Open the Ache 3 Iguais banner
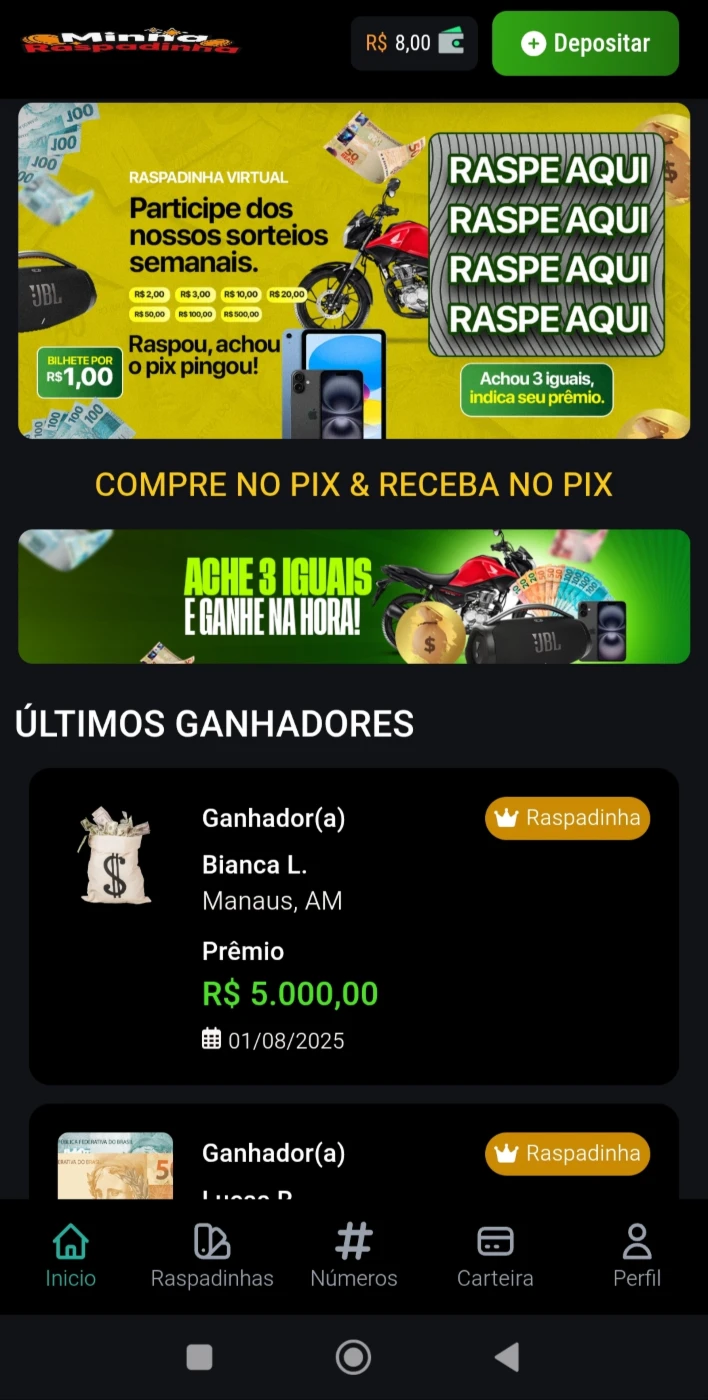Viewport: 708px width, 1400px height. point(354,596)
